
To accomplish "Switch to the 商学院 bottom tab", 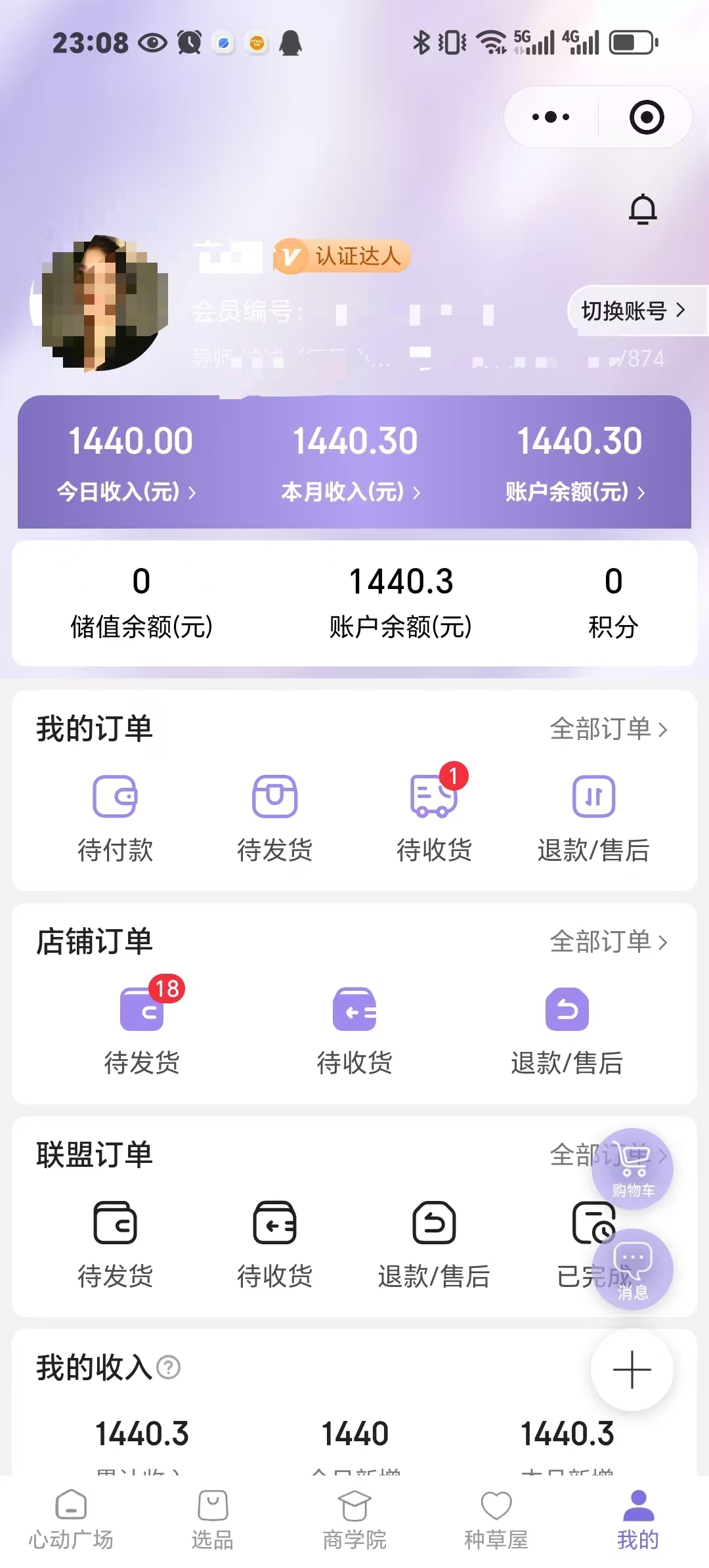I will click(354, 1517).
